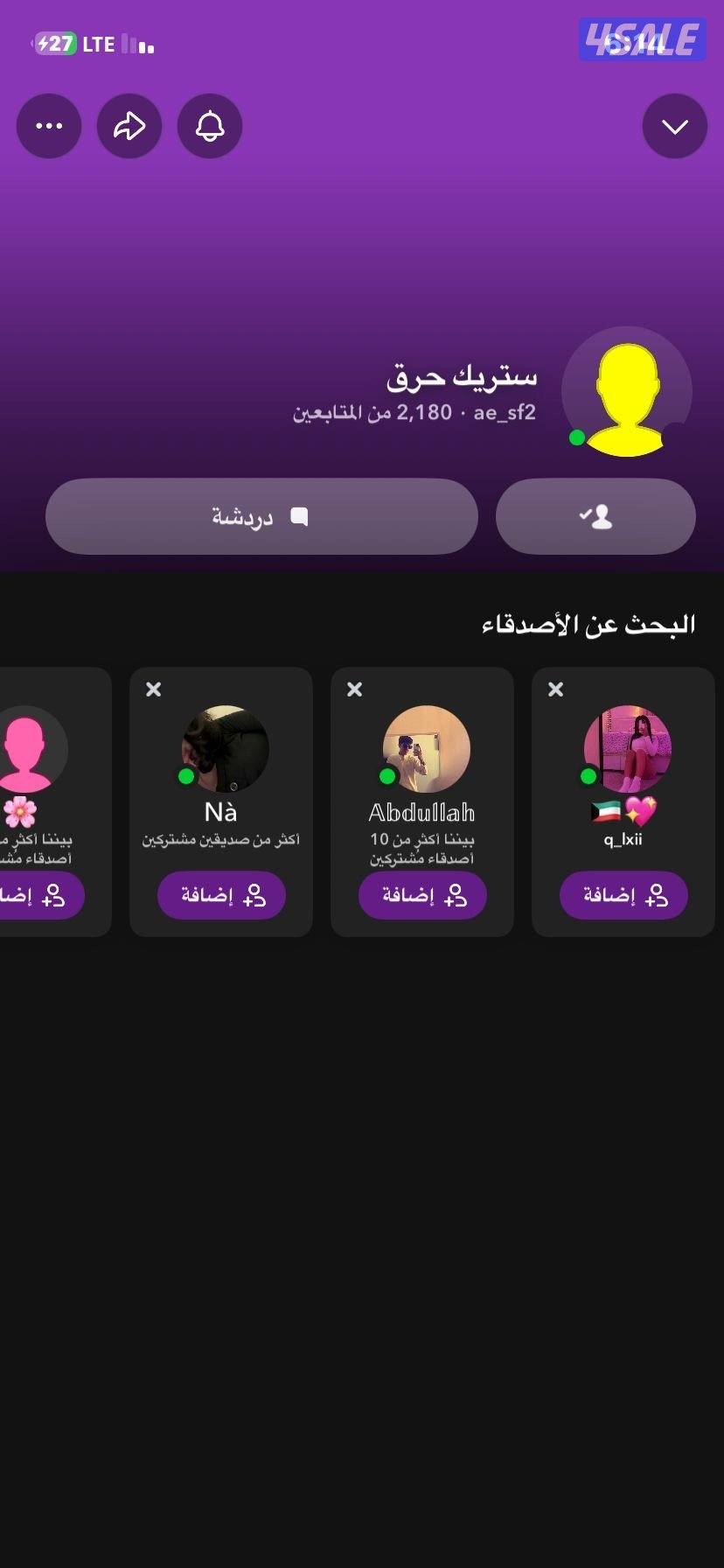Tap the share profile icon
724x1568 pixels.
point(129,126)
